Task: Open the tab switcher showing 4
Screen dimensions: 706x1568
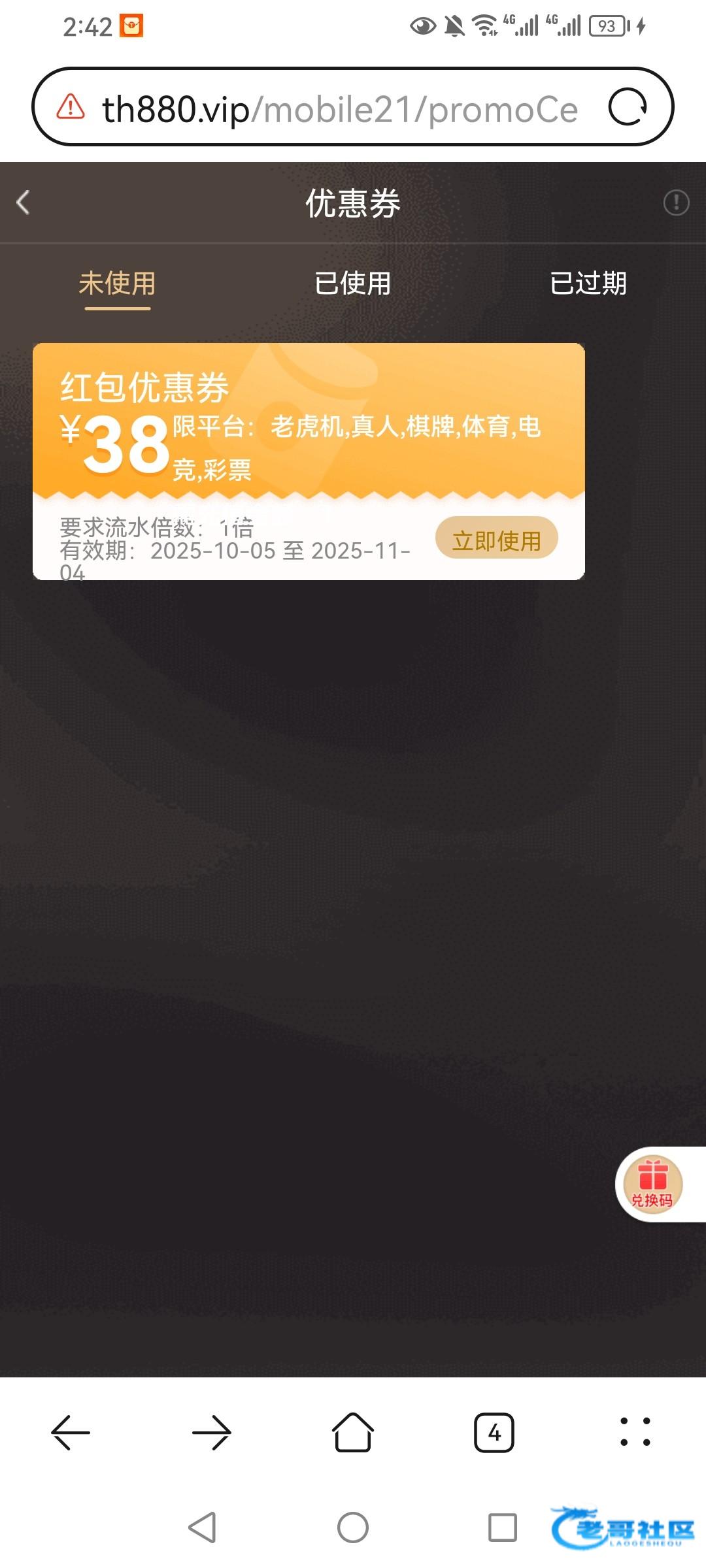Action: coord(494,1433)
